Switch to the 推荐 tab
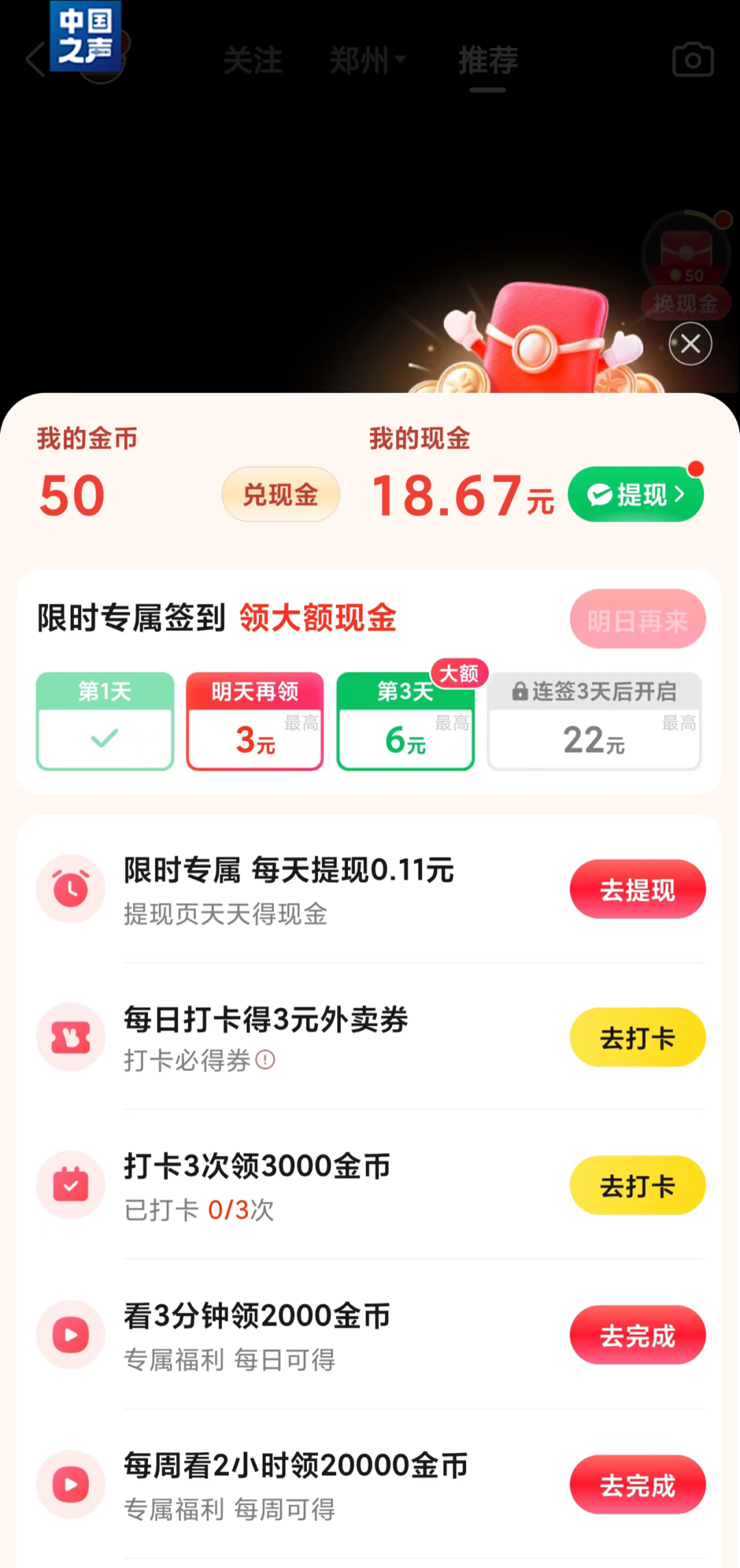 tap(488, 60)
